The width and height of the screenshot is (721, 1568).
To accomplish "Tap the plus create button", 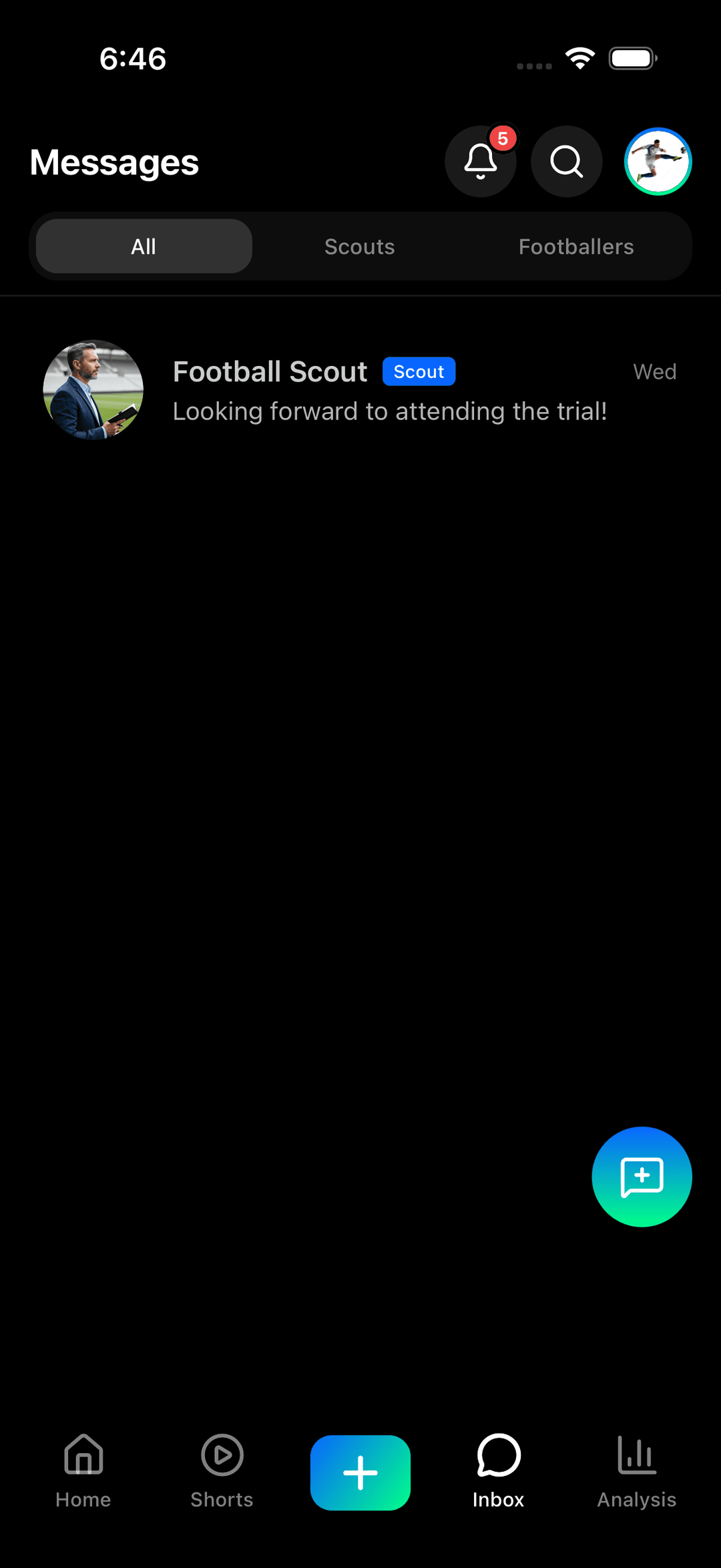I will coord(360,1473).
